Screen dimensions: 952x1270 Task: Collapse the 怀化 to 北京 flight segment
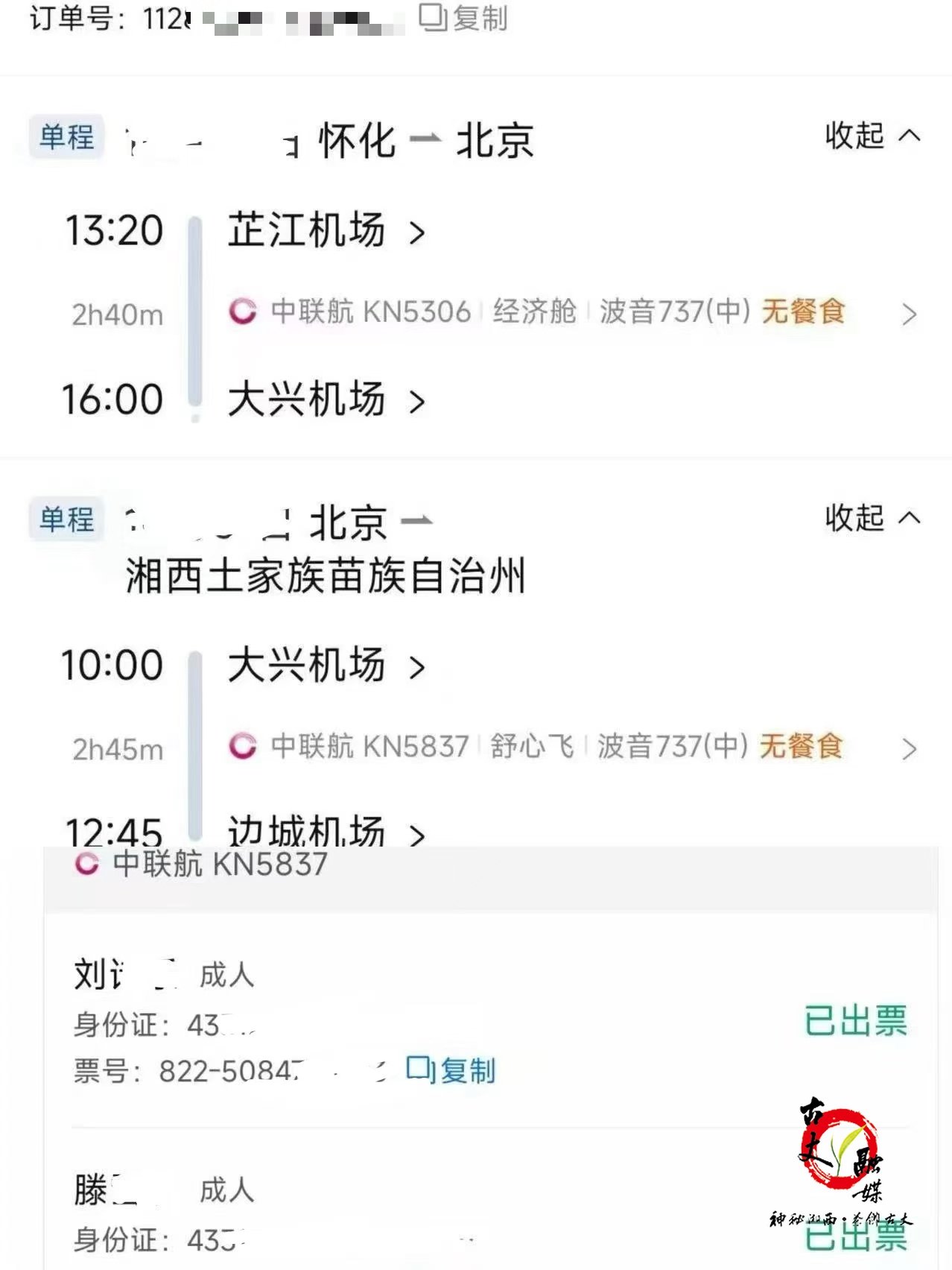[872, 136]
